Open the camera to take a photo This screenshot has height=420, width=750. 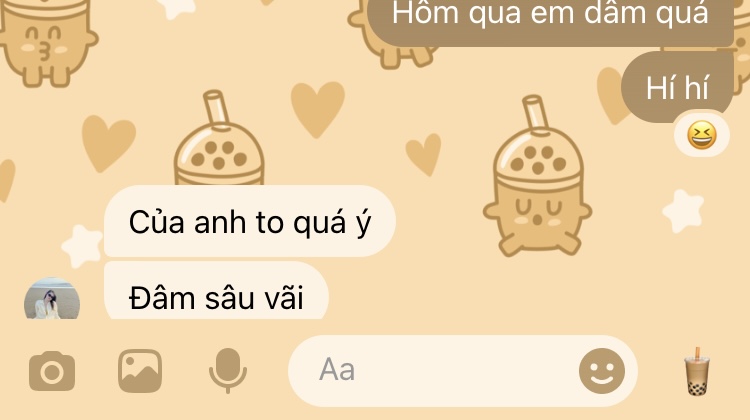tap(51, 372)
